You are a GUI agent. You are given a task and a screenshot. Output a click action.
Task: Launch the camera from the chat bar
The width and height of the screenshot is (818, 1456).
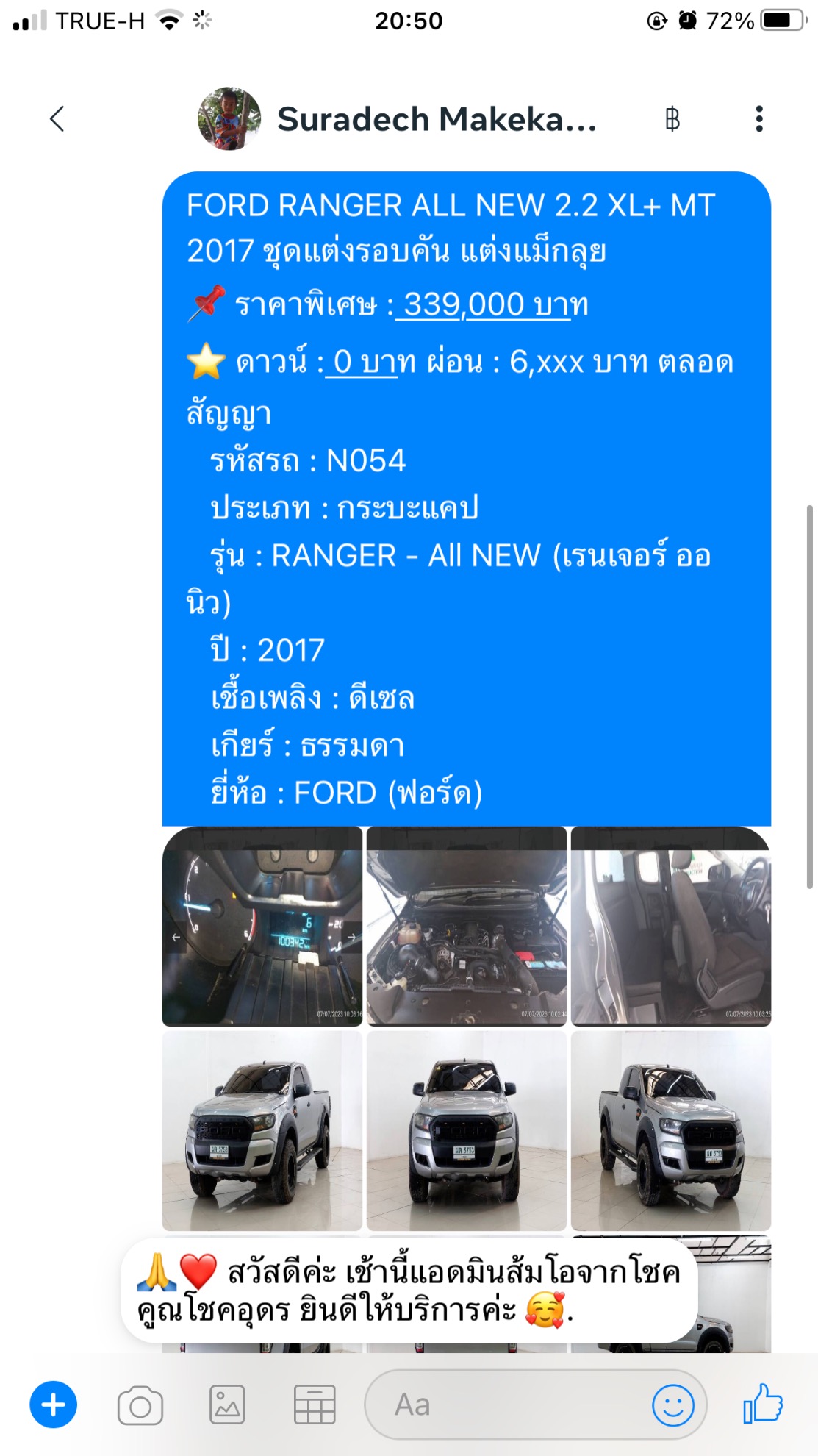[140, 1405]
